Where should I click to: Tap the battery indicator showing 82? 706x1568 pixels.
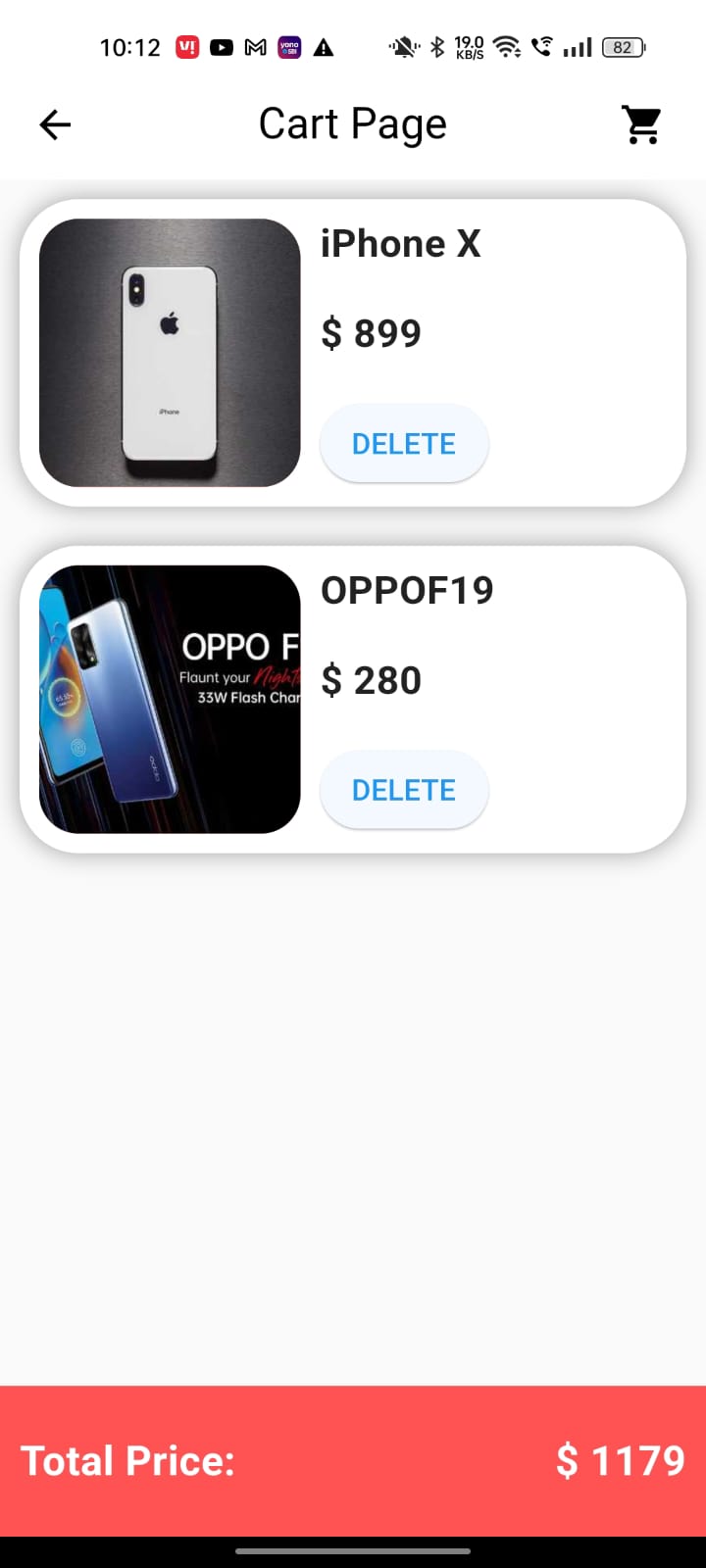point(621,46)
